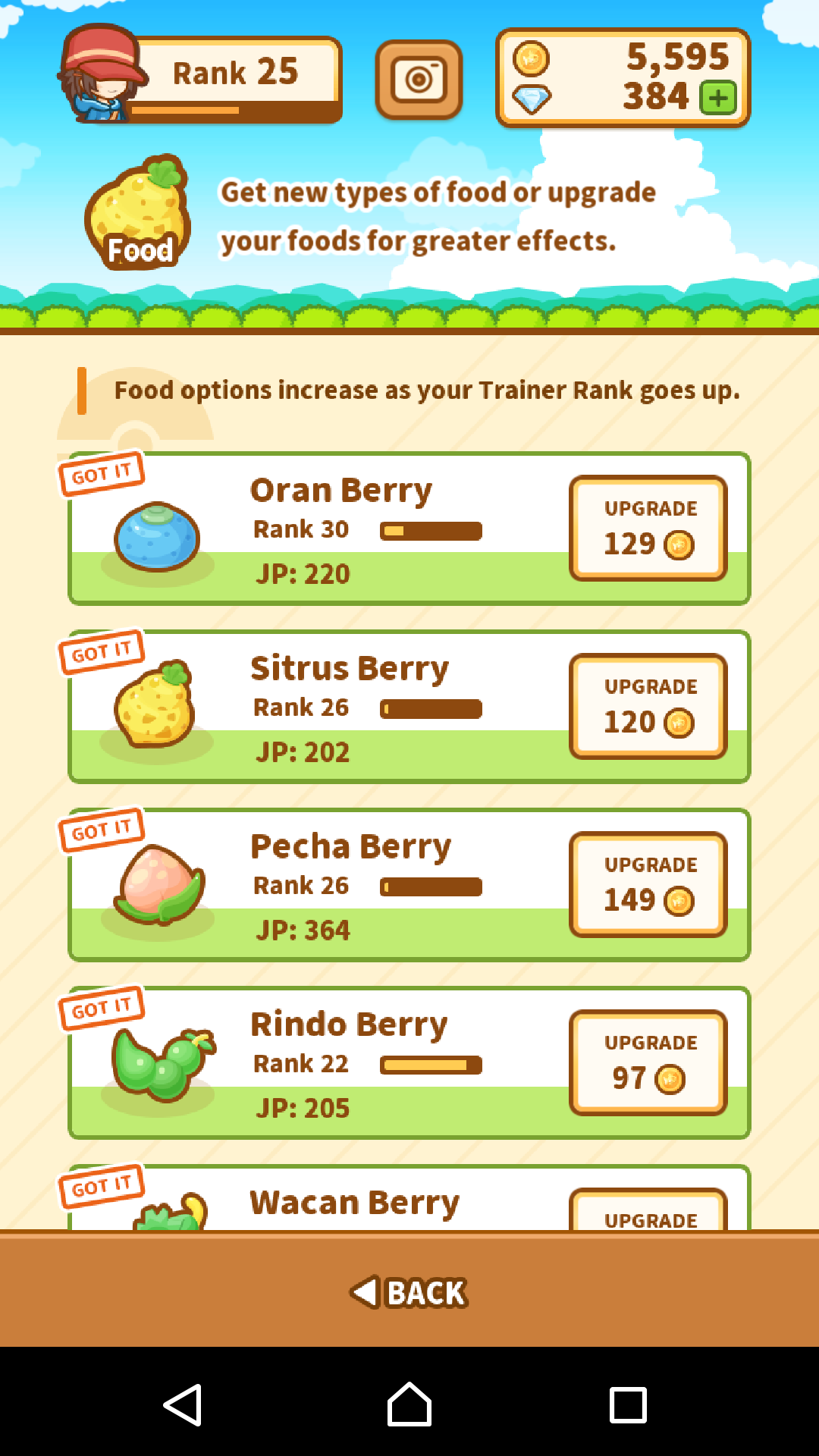Upgrade the Wacan Berry
This screenshot has width=819, height=1456.
[648, 1212]
